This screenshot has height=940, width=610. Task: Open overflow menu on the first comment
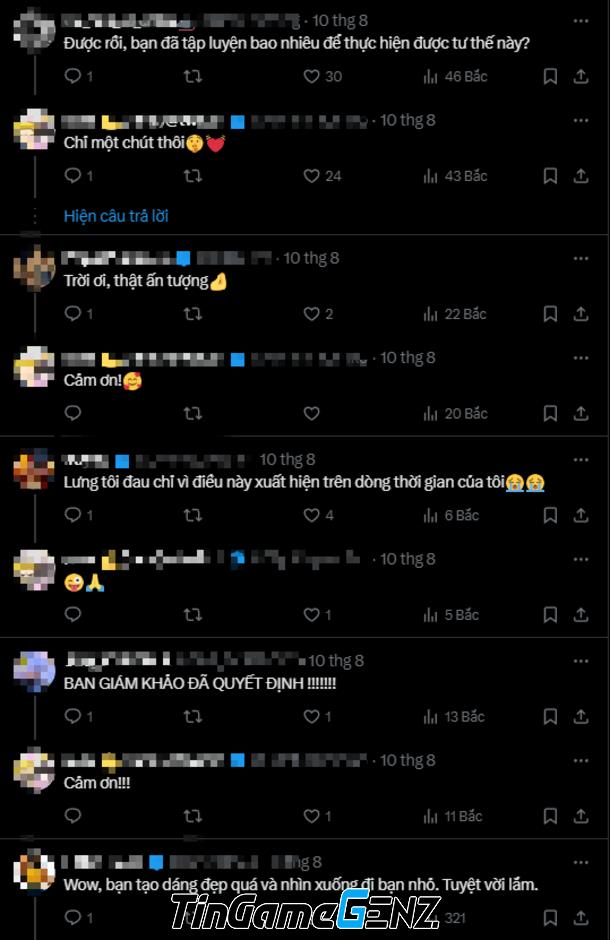click(x=581, y=19)
